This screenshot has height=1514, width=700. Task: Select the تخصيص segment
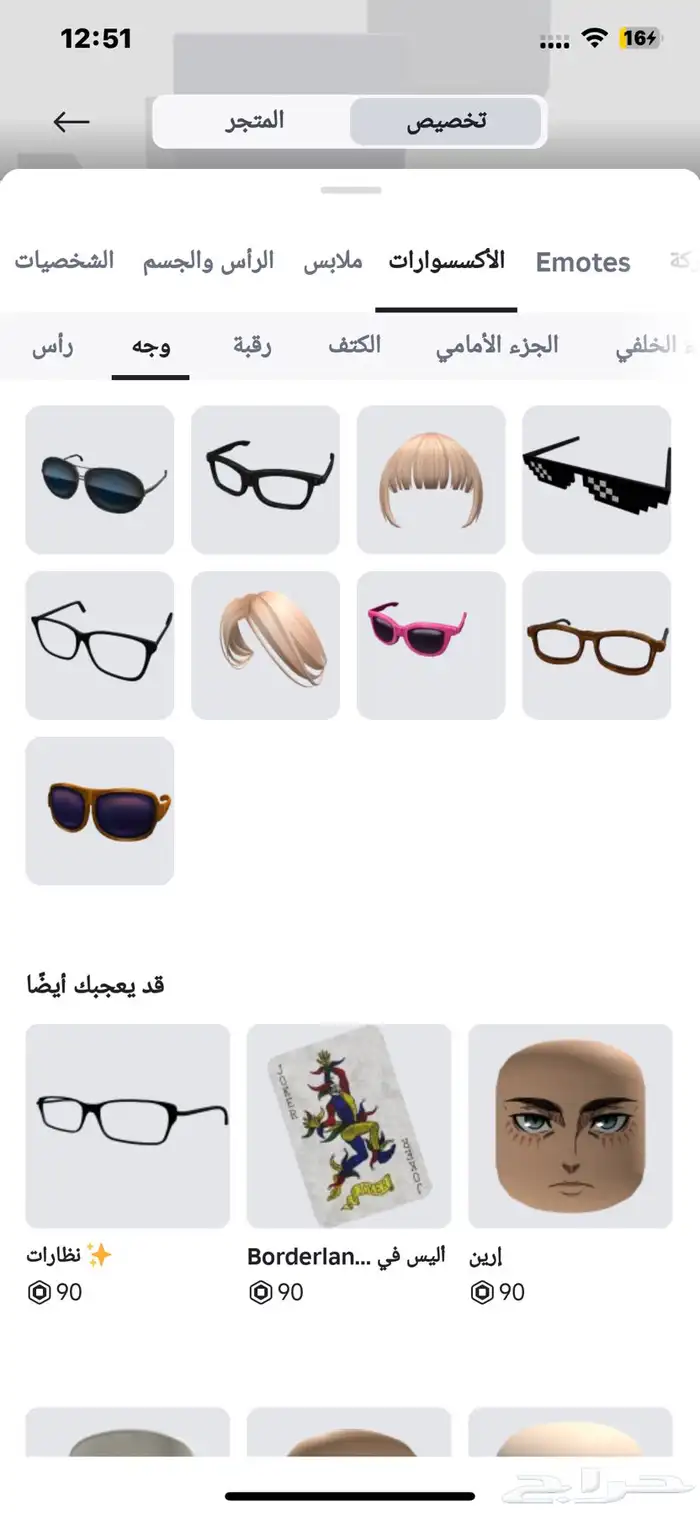click(446, 121)
